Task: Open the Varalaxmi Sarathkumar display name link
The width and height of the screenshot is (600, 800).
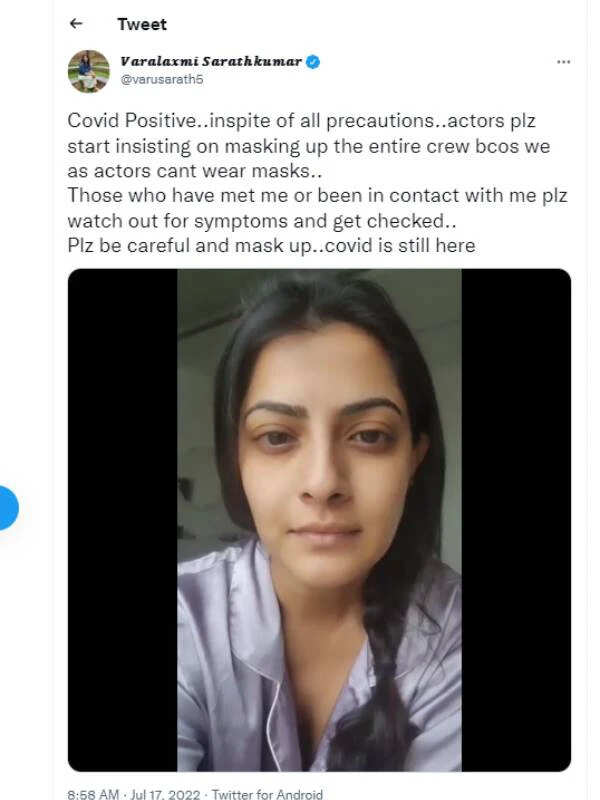Action: 209,61
